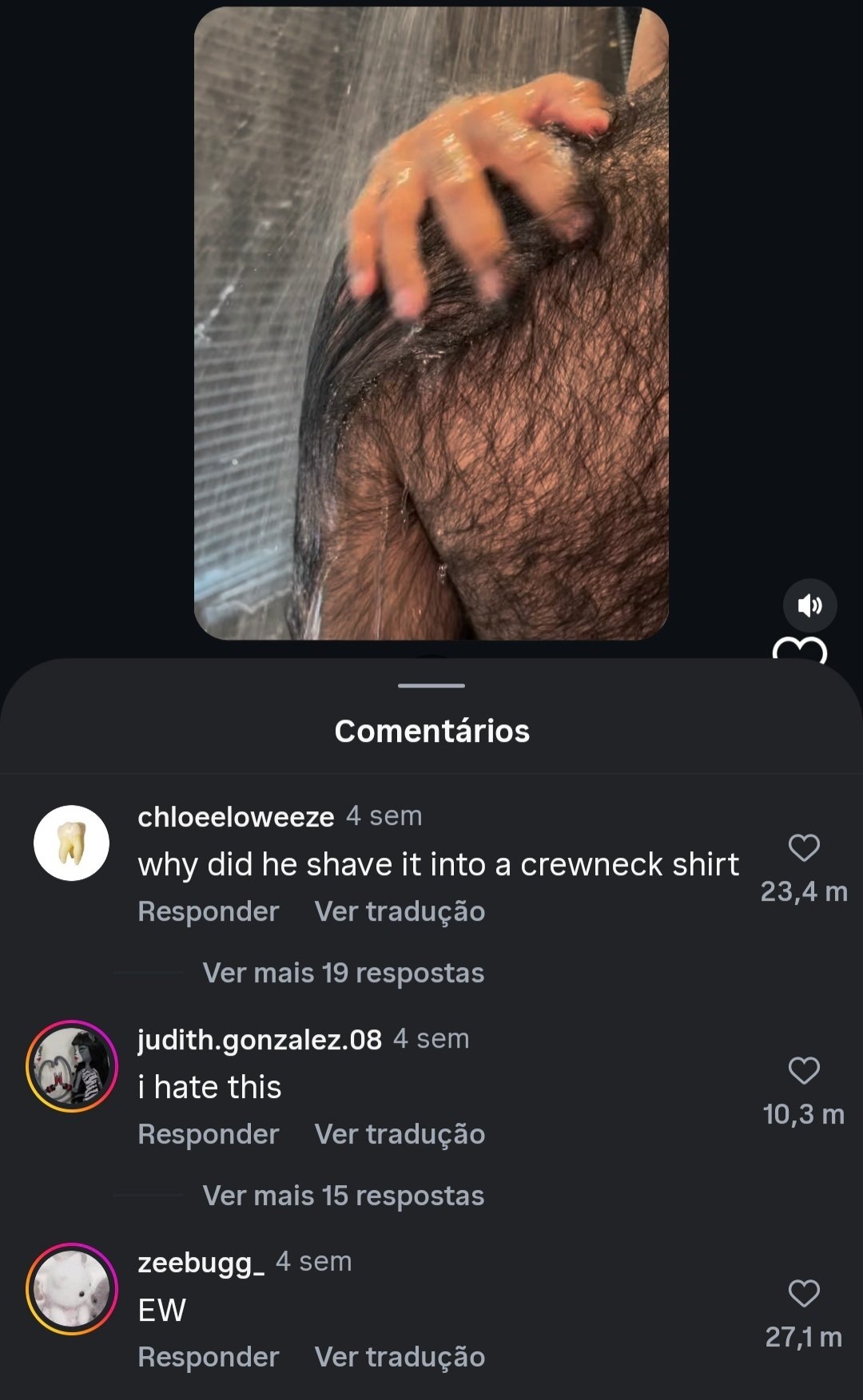Show 15 more replies under judith.gonzalez.08
Screen dimensions: 863x1400
(343, 1196)
